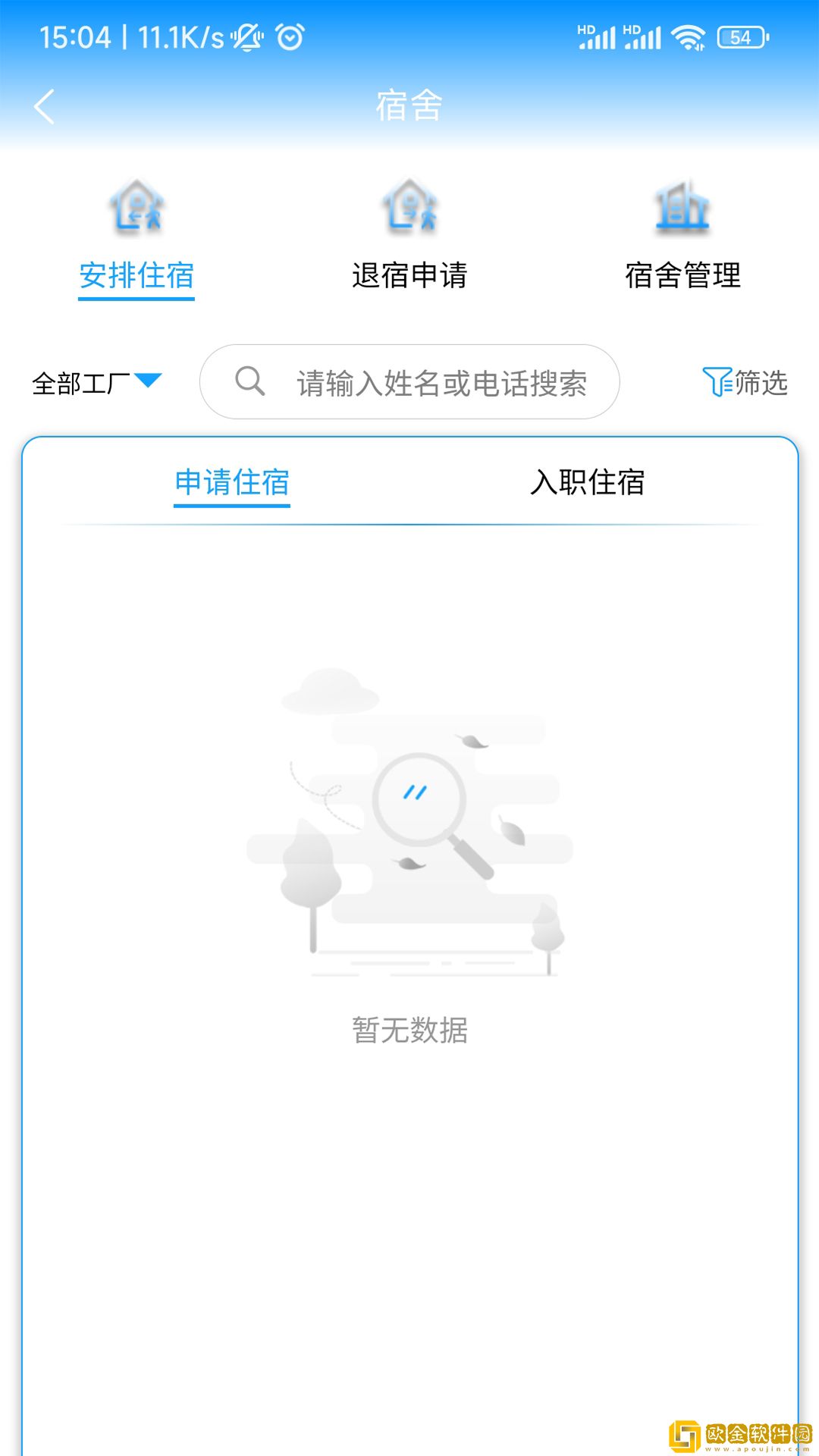This screenshot has width=819, height=1456.
Task: Open 宿舍管理 dormitory management icon
Action: tap(682, 209)
